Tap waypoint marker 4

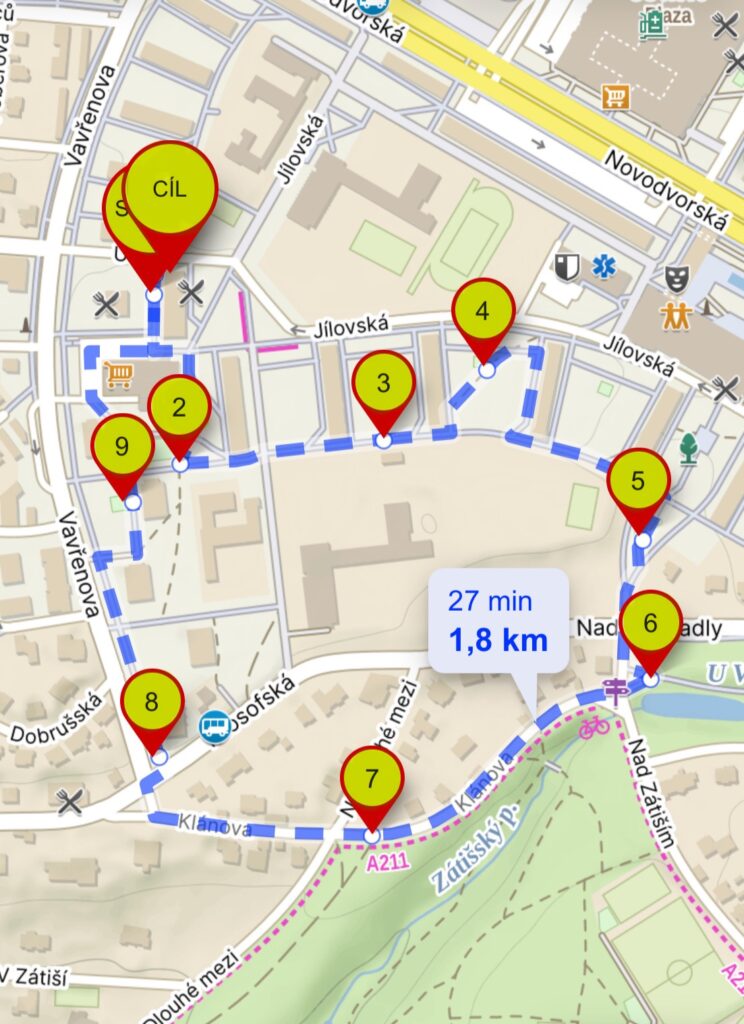click(x=483, y=311)
